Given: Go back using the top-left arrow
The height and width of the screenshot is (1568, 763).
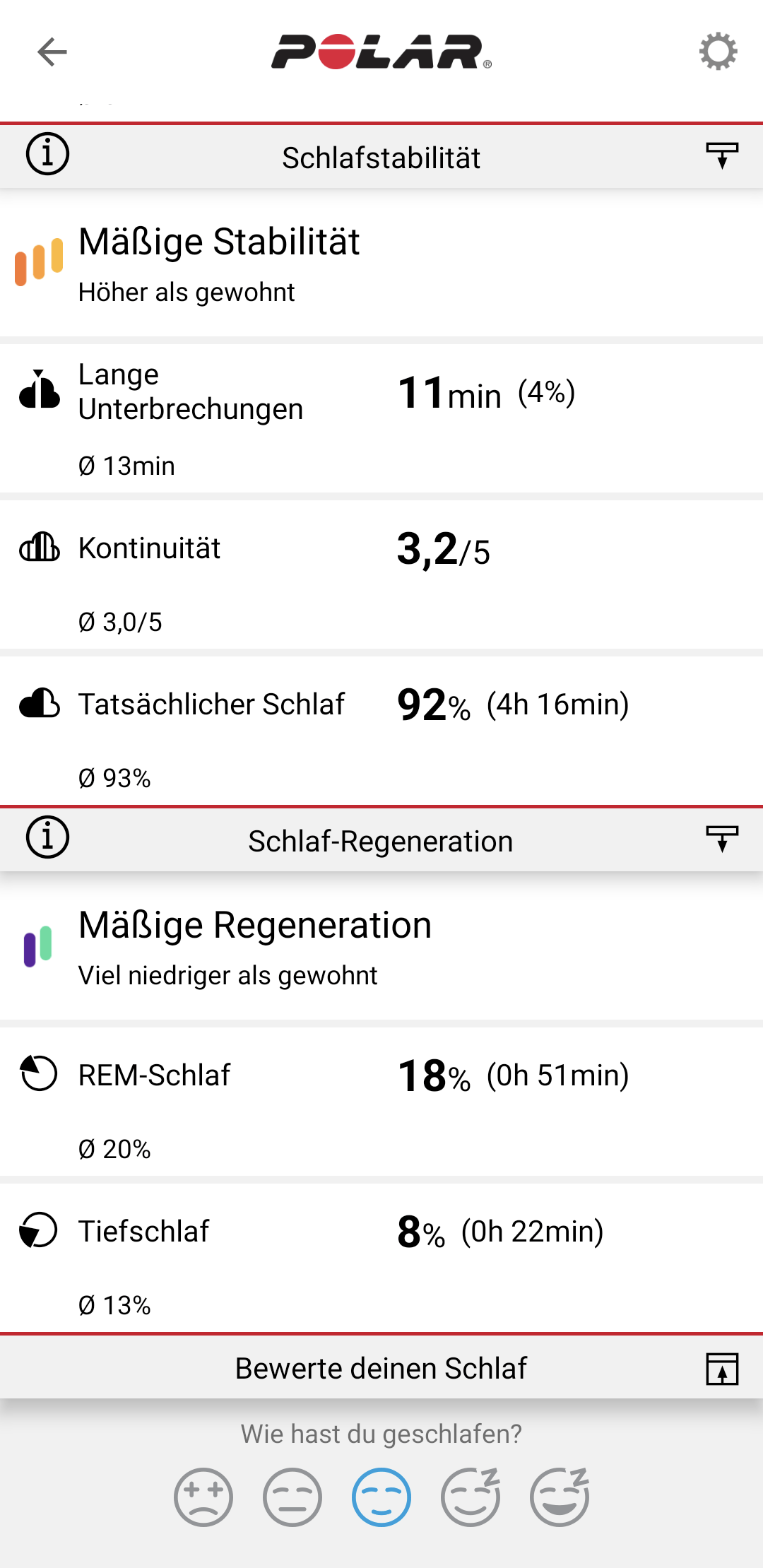Looking at the screenshot, I should (x=52, y=52).
